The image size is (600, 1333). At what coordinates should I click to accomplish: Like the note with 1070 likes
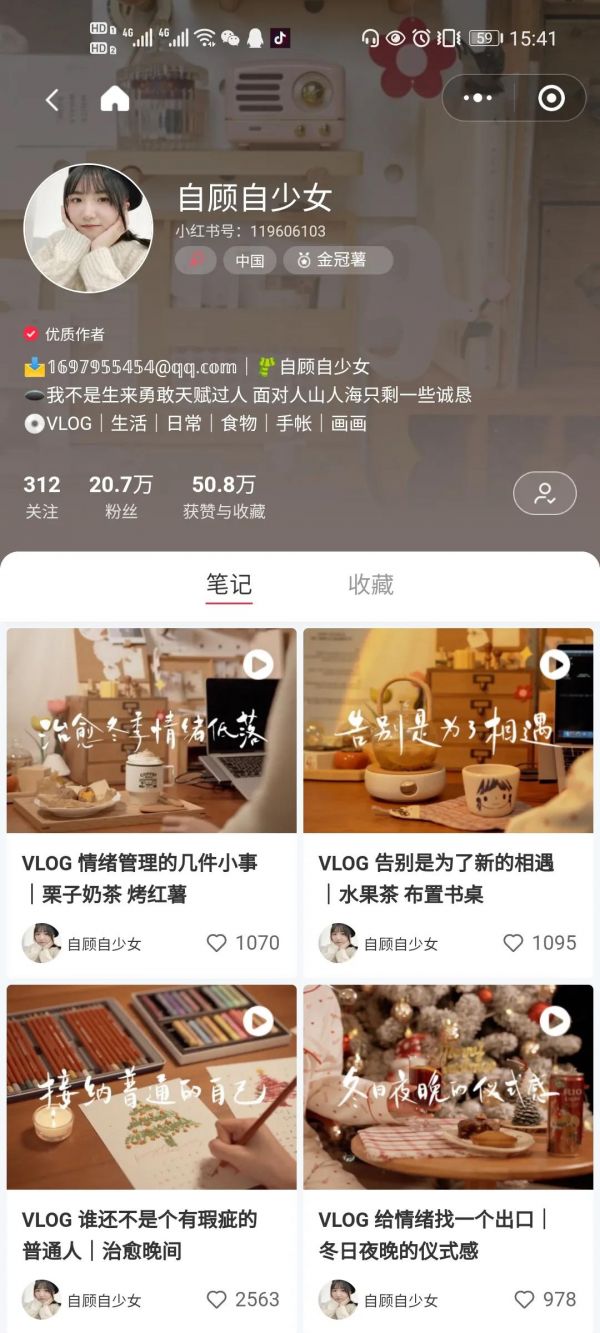pyautogui.click(x=217, y=943)
